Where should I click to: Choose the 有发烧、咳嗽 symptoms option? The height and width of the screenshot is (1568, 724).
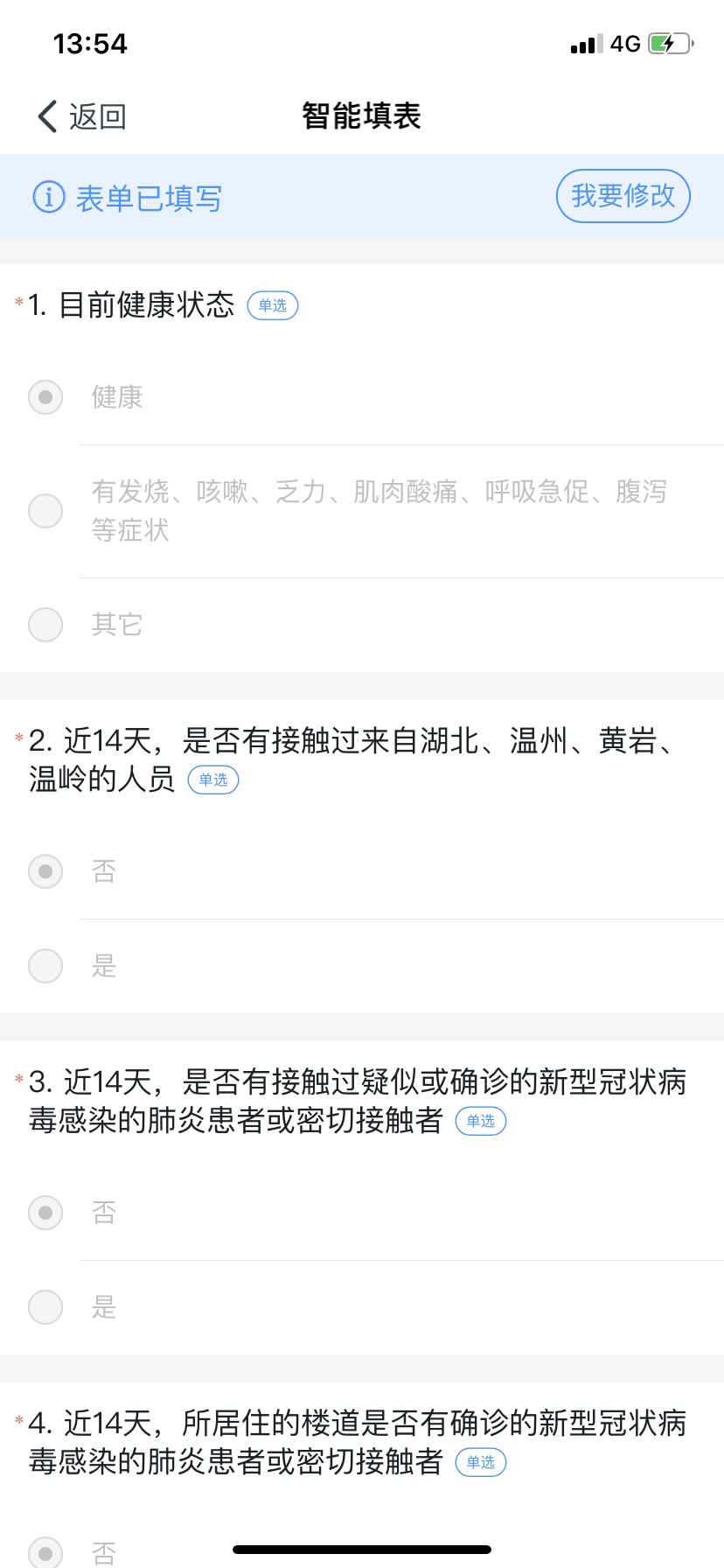point(362,511)
